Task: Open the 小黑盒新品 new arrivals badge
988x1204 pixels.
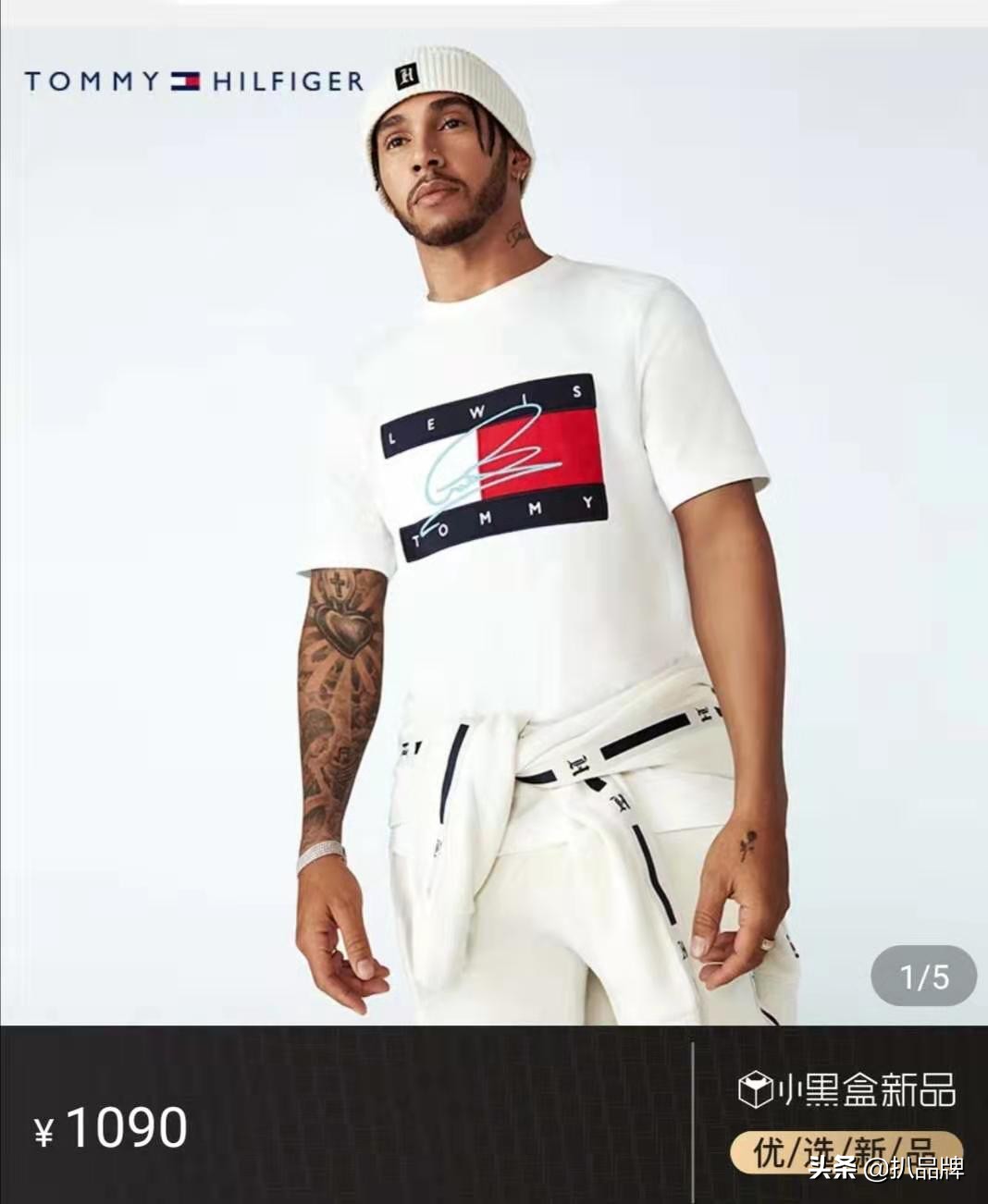Action: click(x=851, y=1089)
